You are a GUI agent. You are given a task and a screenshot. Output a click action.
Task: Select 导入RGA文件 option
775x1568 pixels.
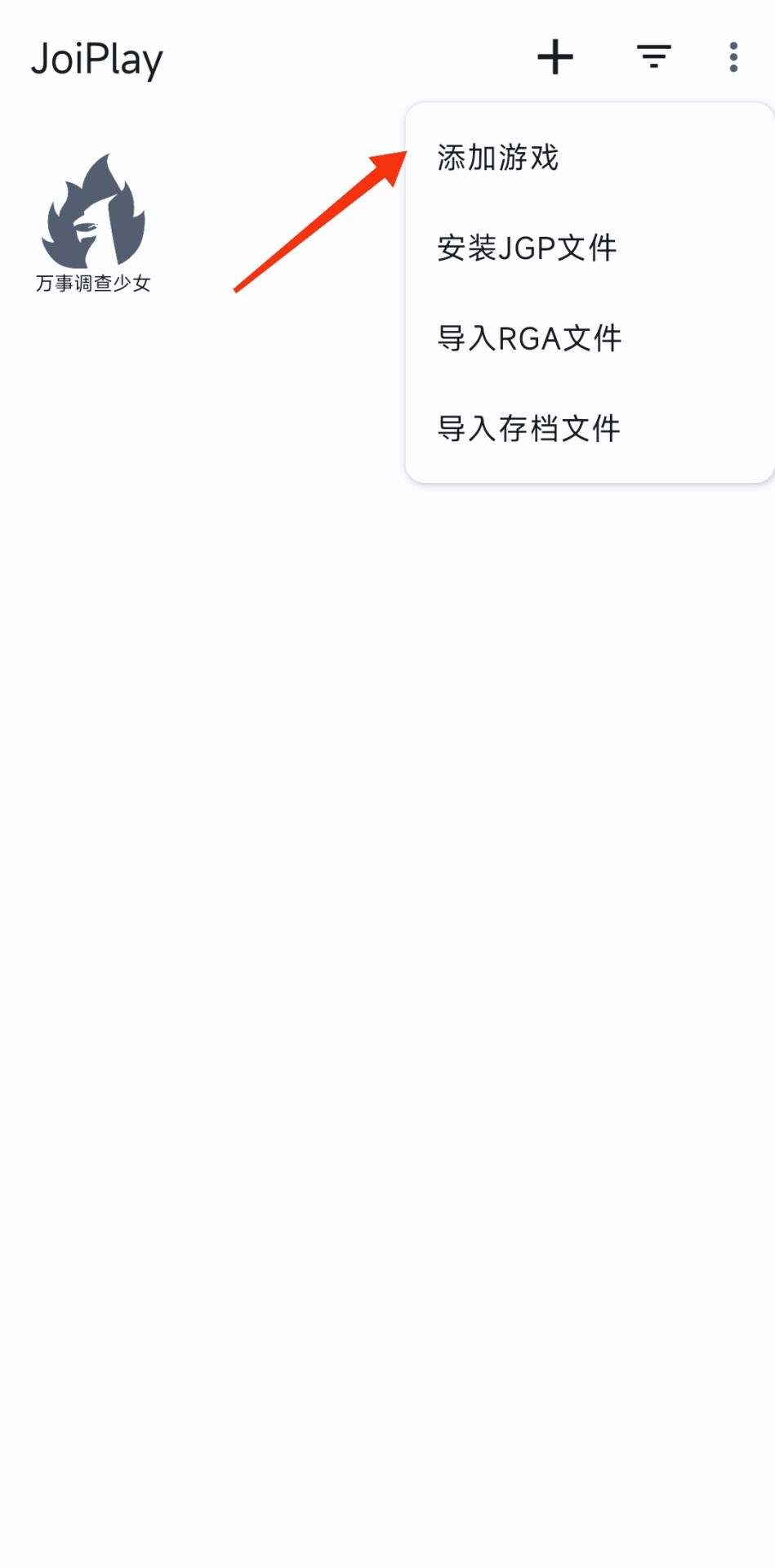click(x=529, y=338)
